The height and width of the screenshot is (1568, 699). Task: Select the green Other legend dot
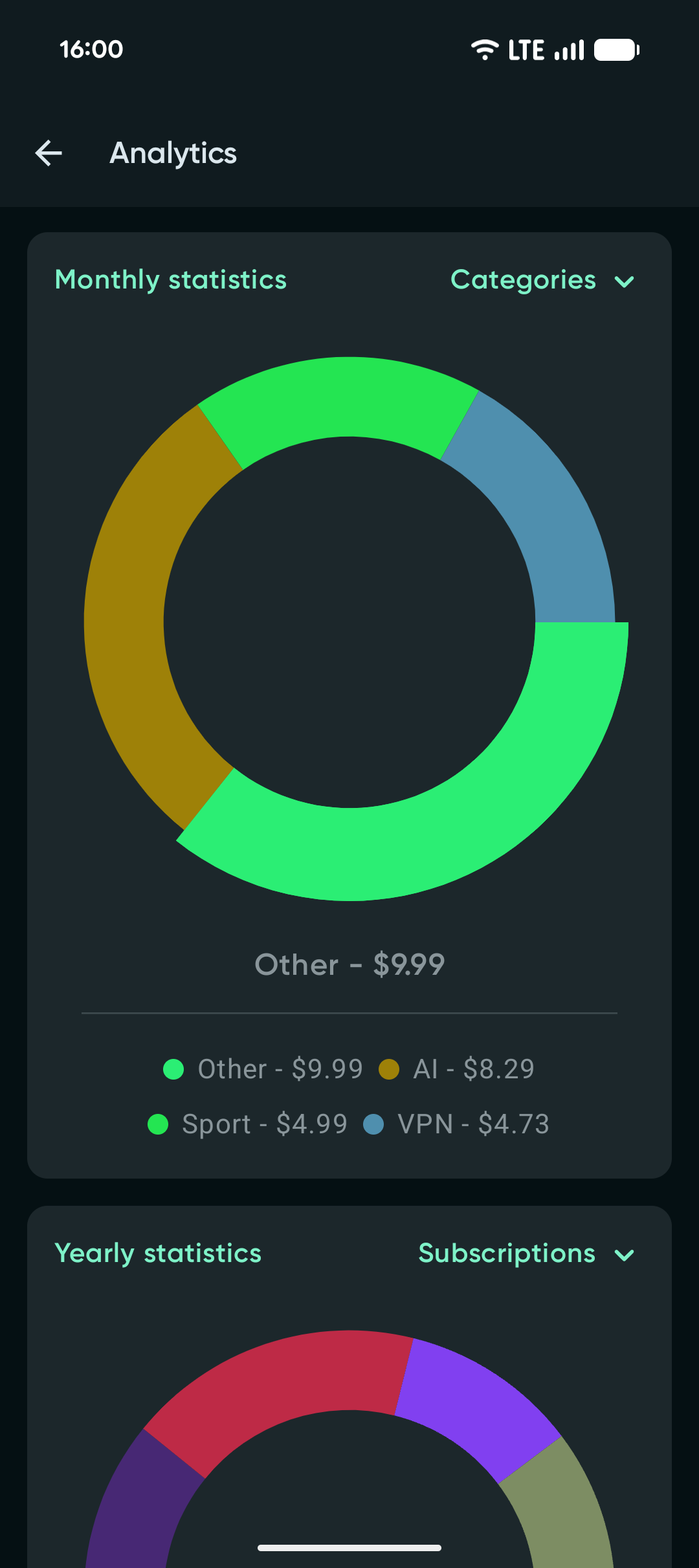pyautogui.click(x=173, y=1069)
